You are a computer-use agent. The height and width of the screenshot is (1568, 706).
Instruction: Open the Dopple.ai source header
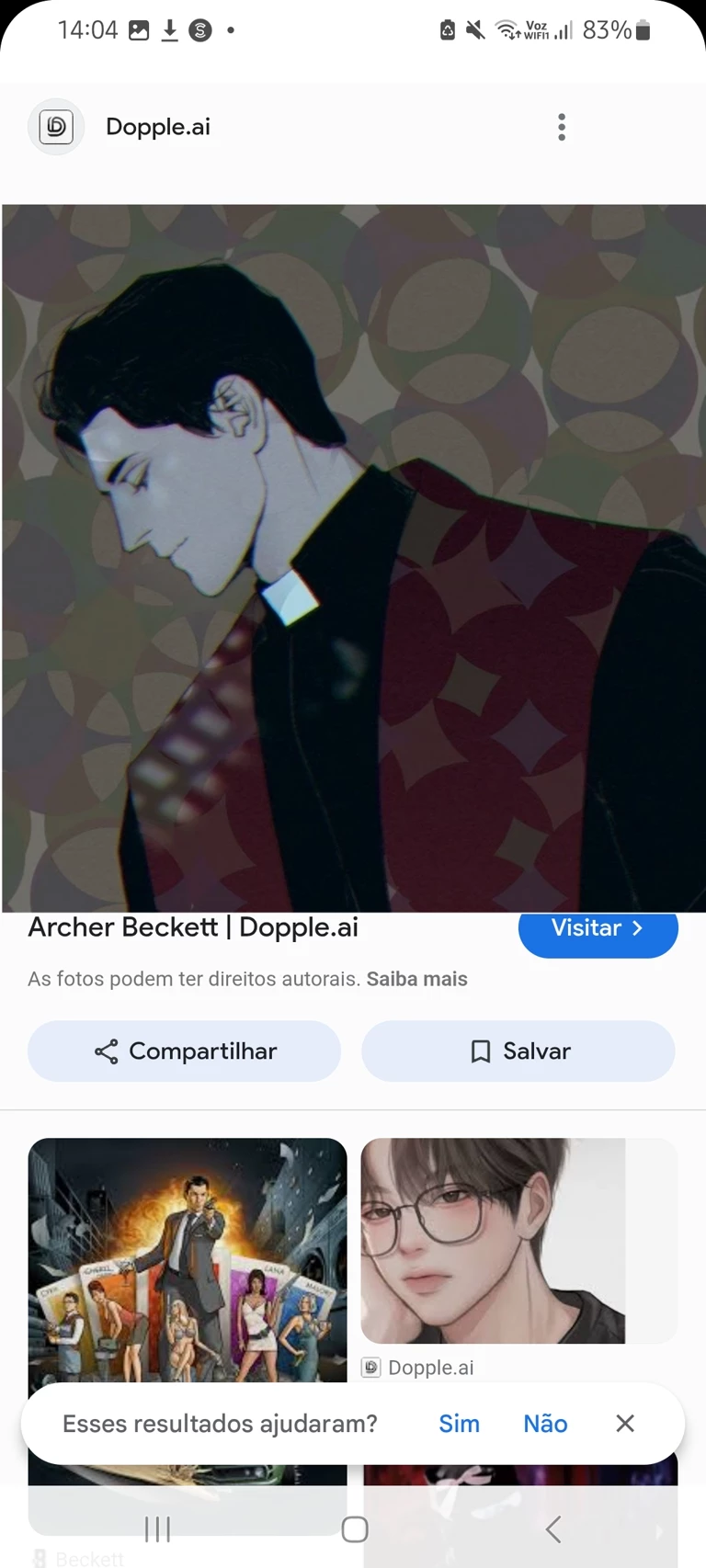click(x=157, y=127)
